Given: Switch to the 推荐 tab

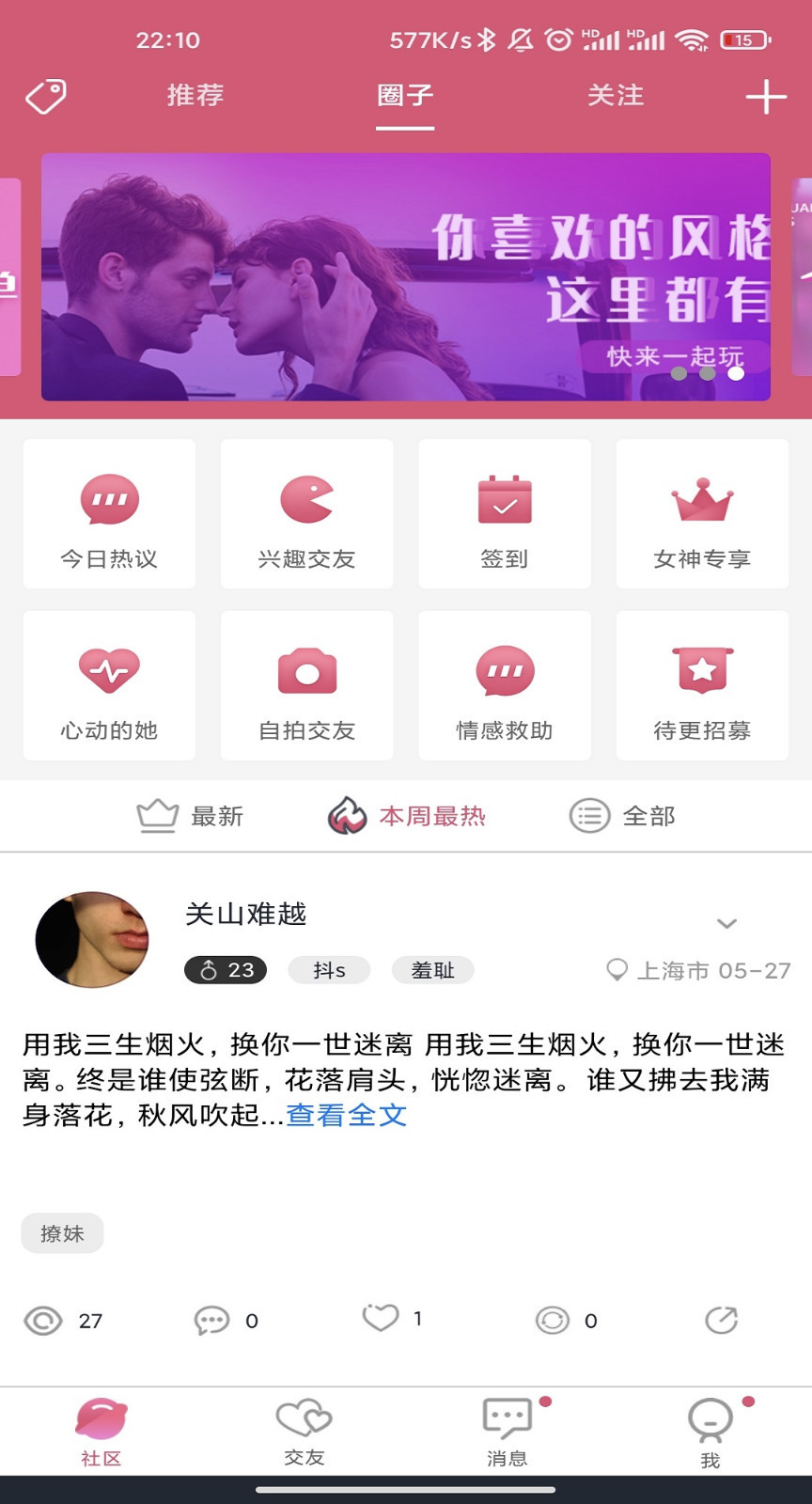Looking at the screenshot, I should point(195,95).
